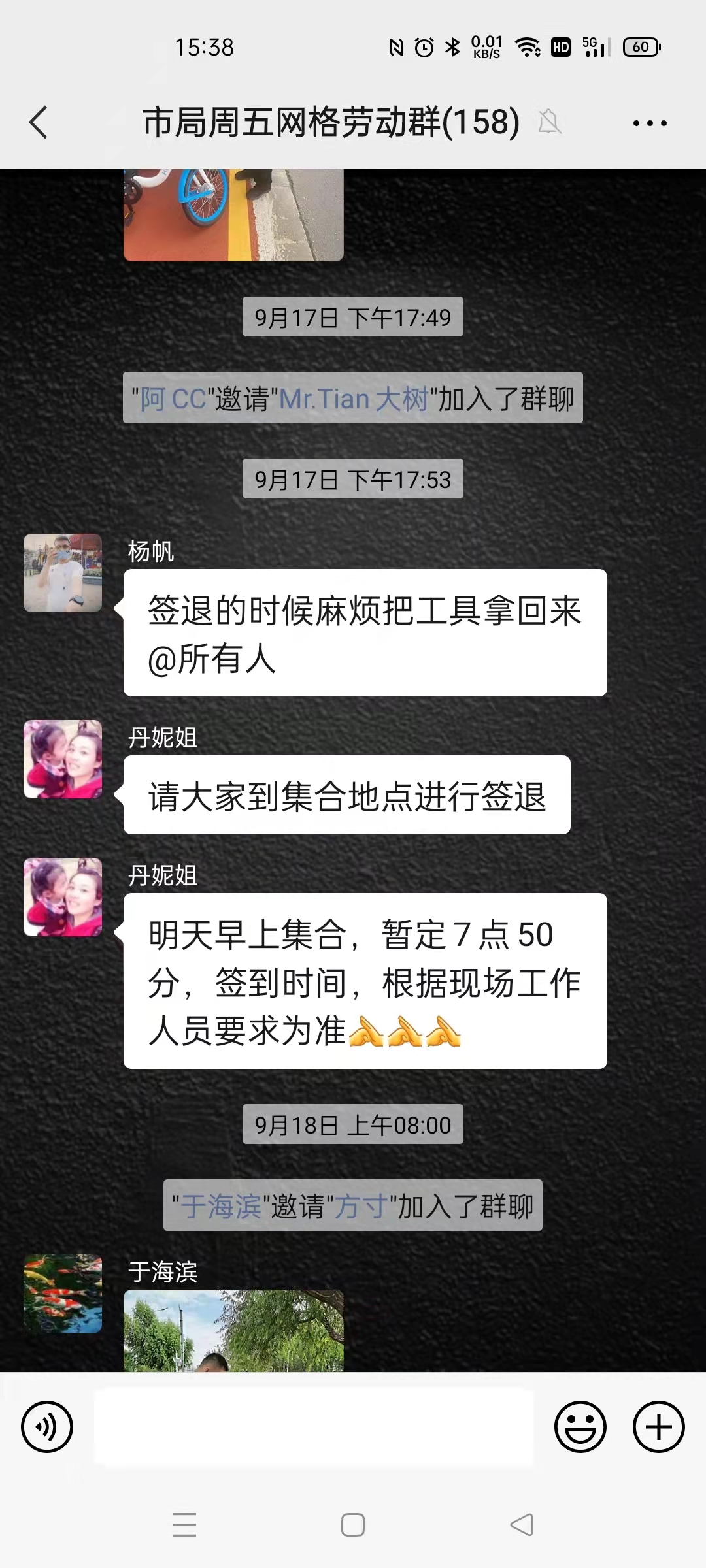
Task: Switch to voice message input
Action: click(x=47, y=1427)
